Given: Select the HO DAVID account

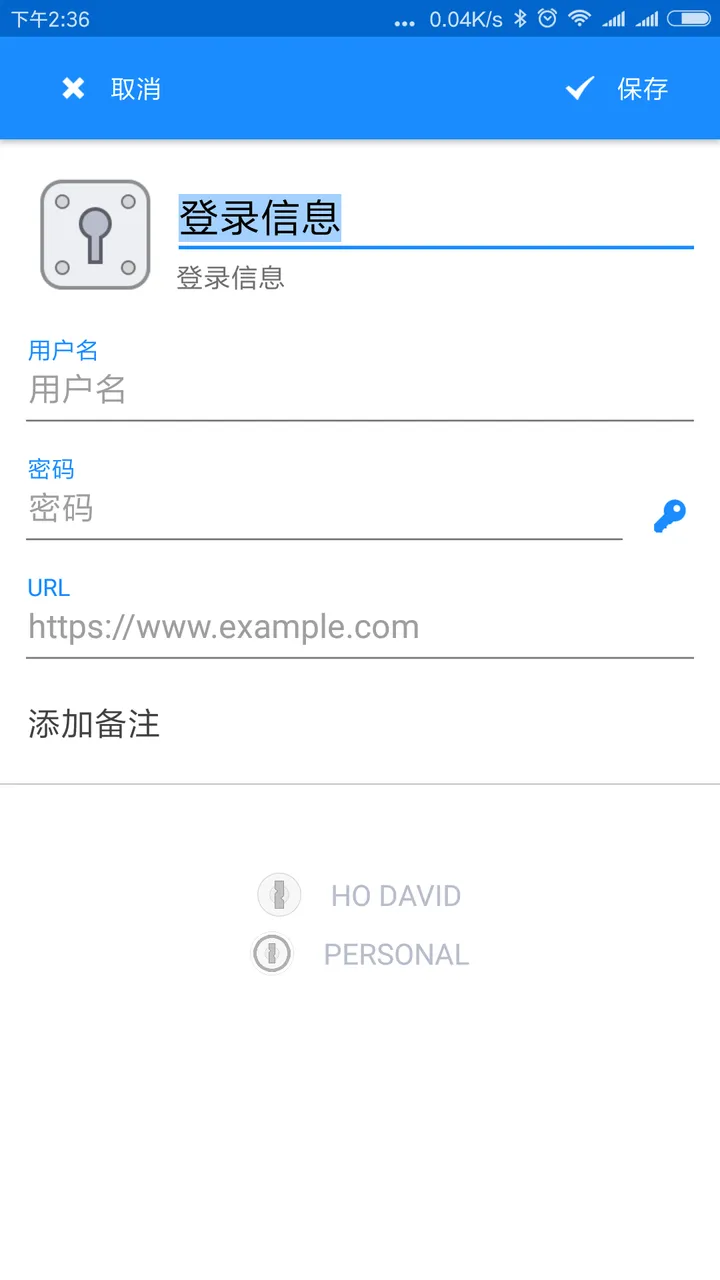Looking at the screenshot, I should [x=360, y=895].
